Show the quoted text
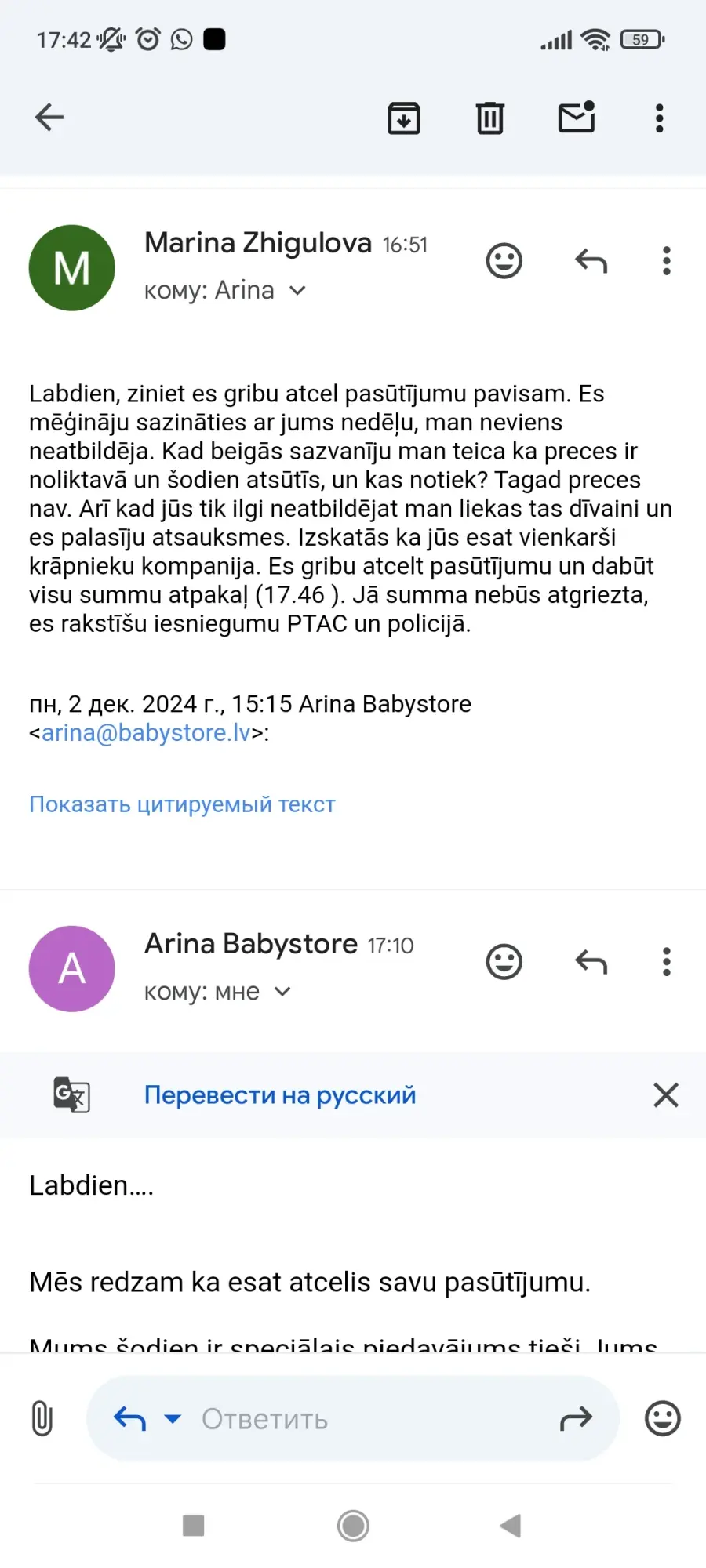The image size is (706, 1568). tap(182, 804)
